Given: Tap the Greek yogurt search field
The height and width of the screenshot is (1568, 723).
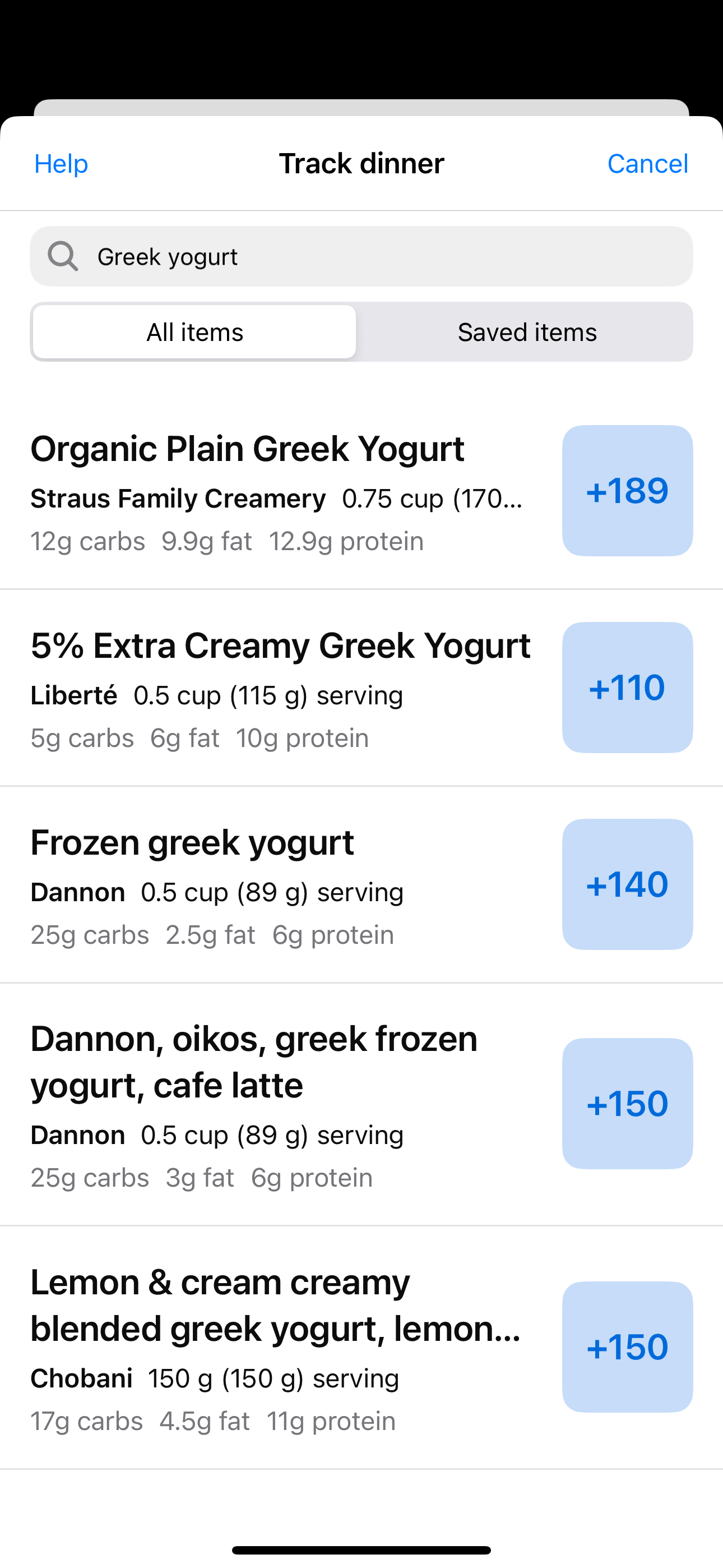Looking at the screenshot, I should click(x=361, y=256).
